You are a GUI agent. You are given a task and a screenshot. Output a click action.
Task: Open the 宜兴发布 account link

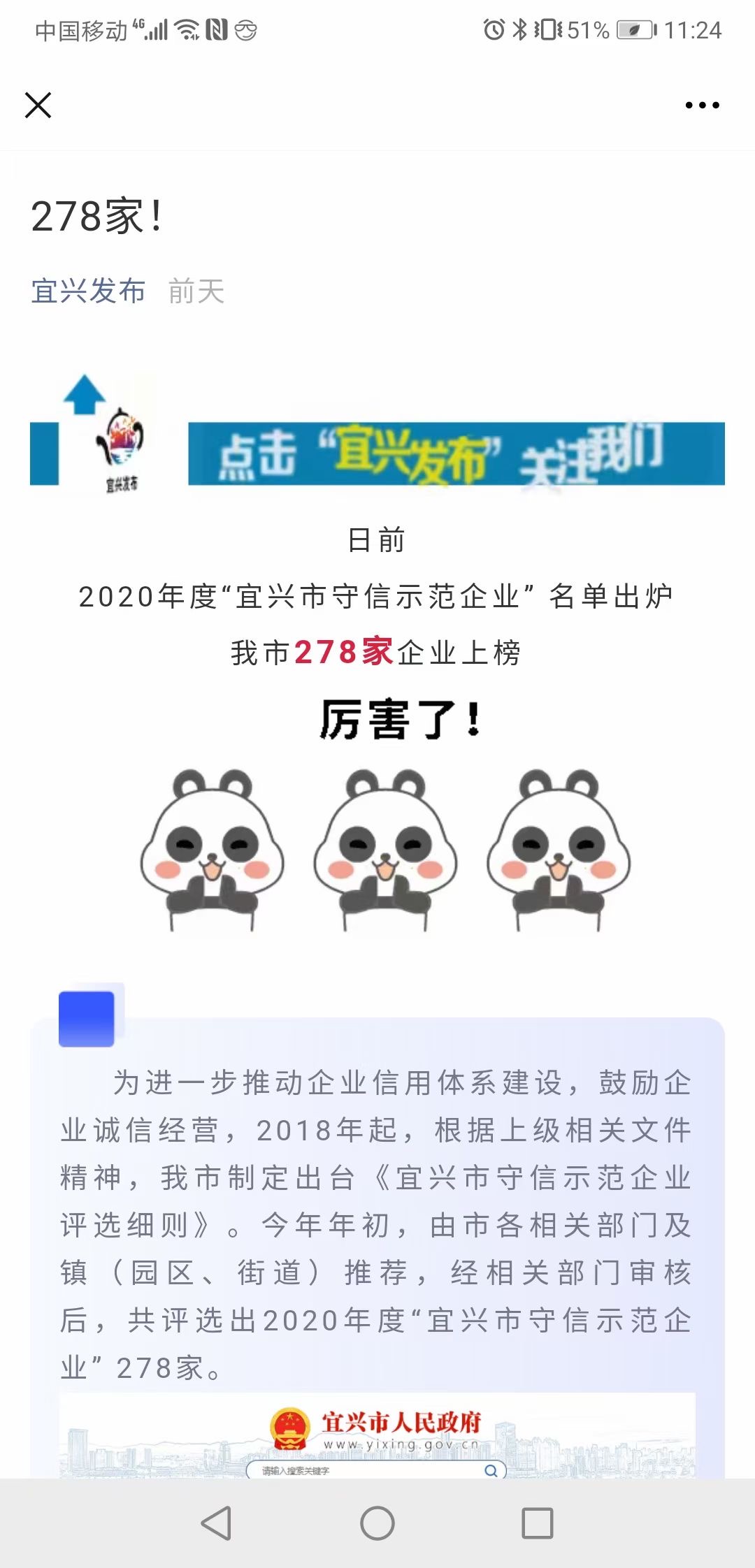point(88,291)
